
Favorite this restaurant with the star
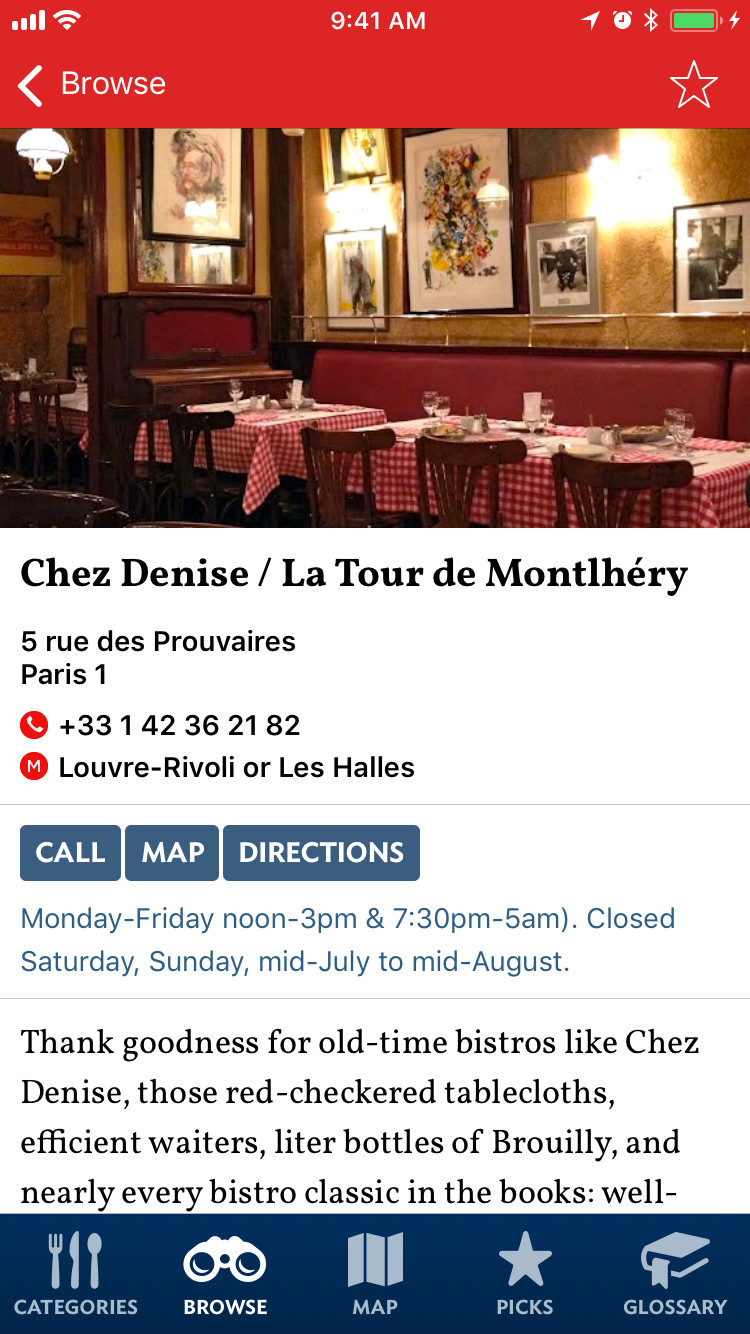[693, 85]
